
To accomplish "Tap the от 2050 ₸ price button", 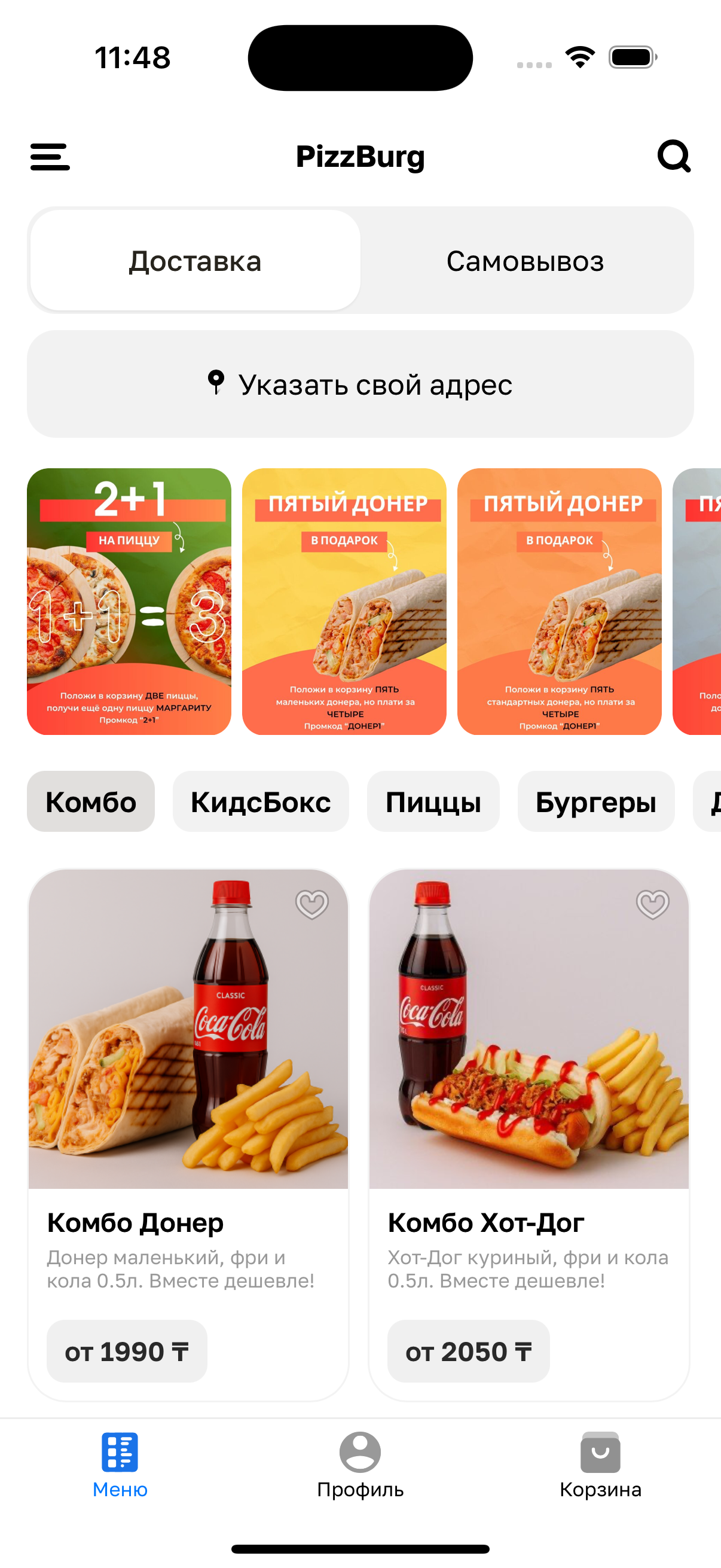I will point(469,1352).
